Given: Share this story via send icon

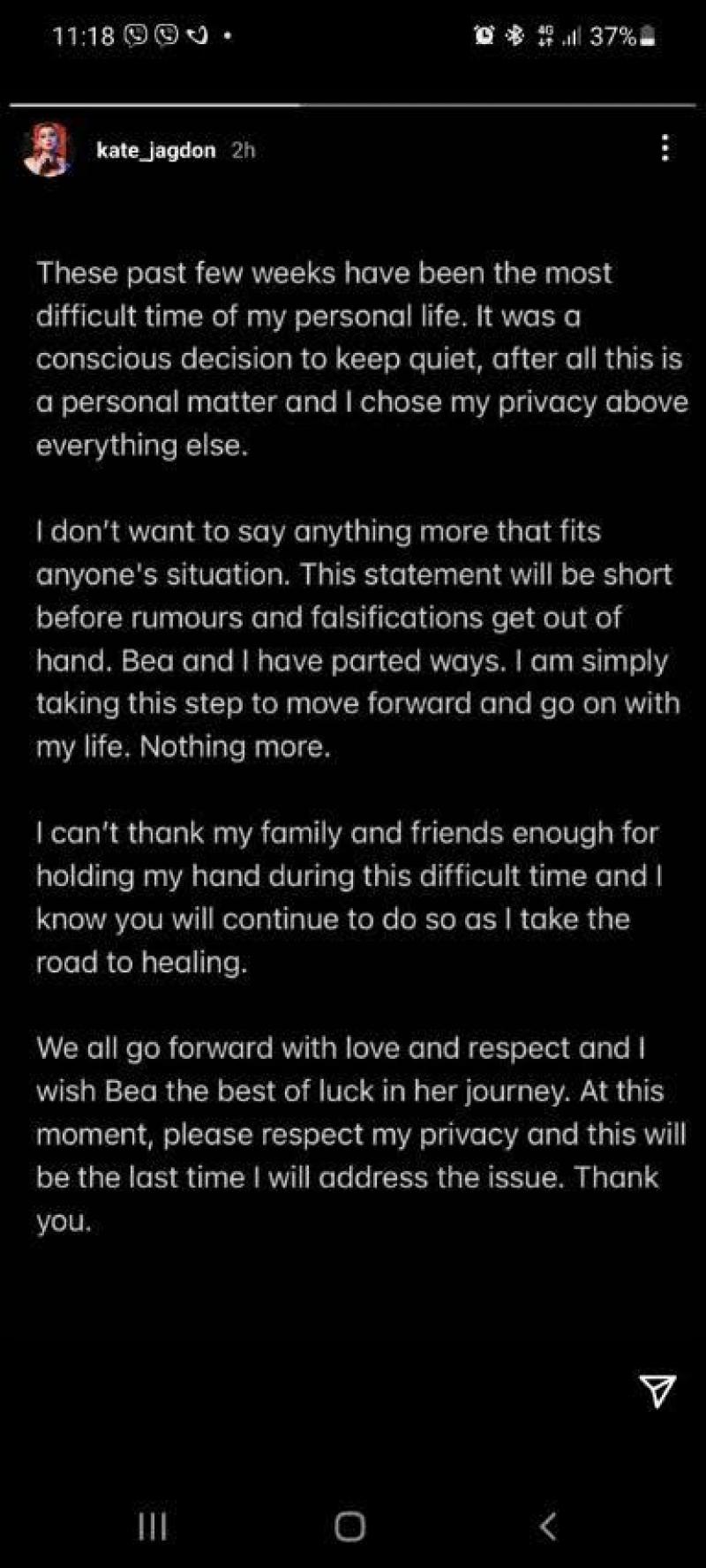Looking at the screenshot, I should (657, 1390).
